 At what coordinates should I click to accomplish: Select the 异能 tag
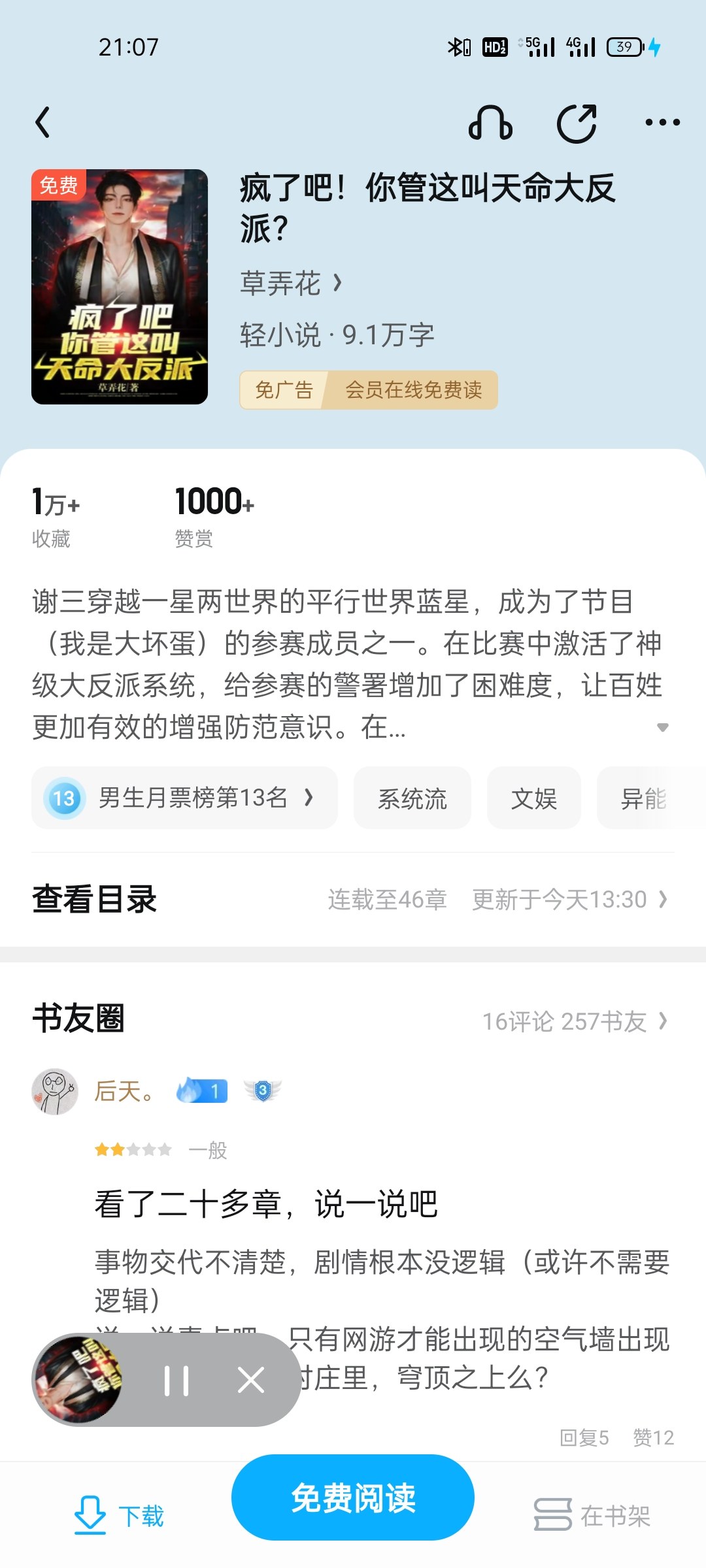643,798
